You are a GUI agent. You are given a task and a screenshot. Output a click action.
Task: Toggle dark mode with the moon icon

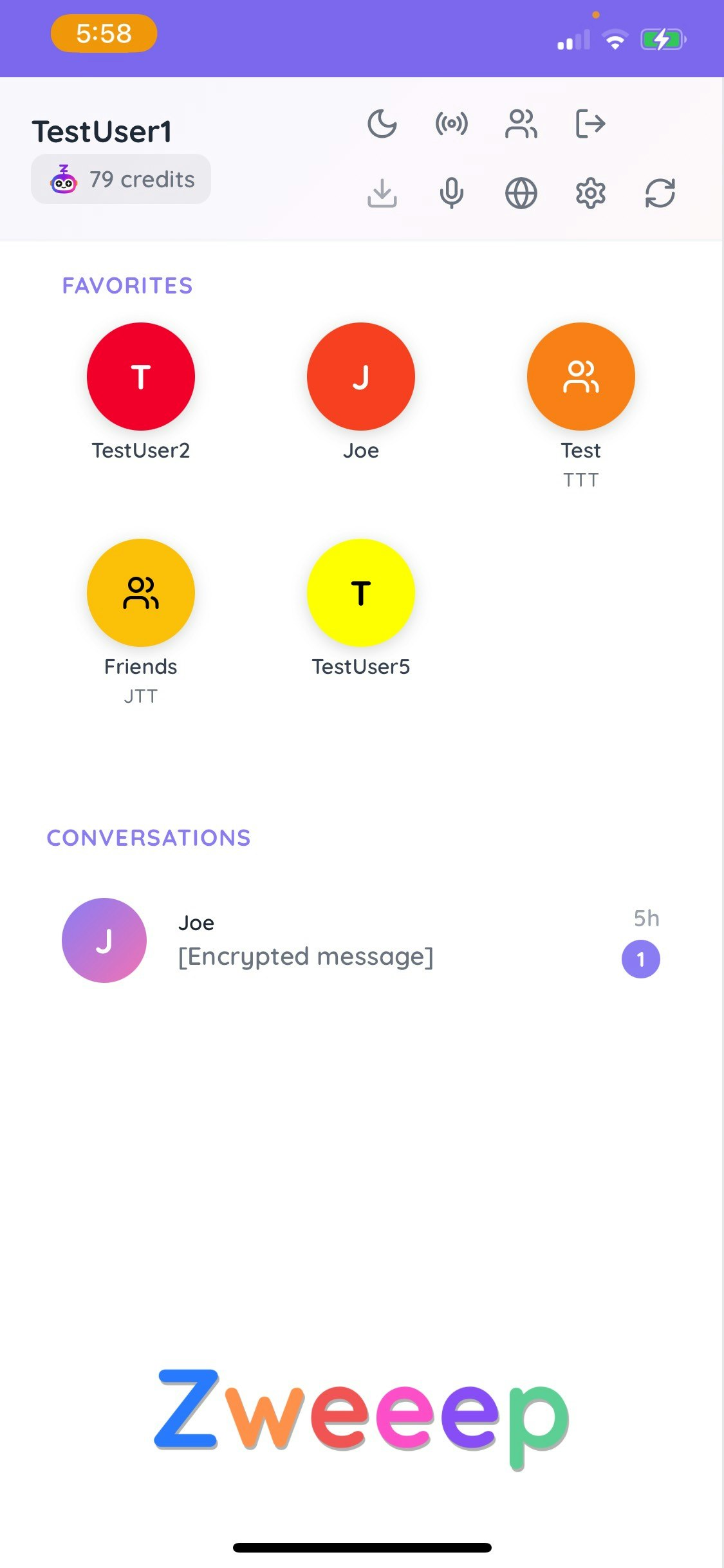(x=382, y=124)
